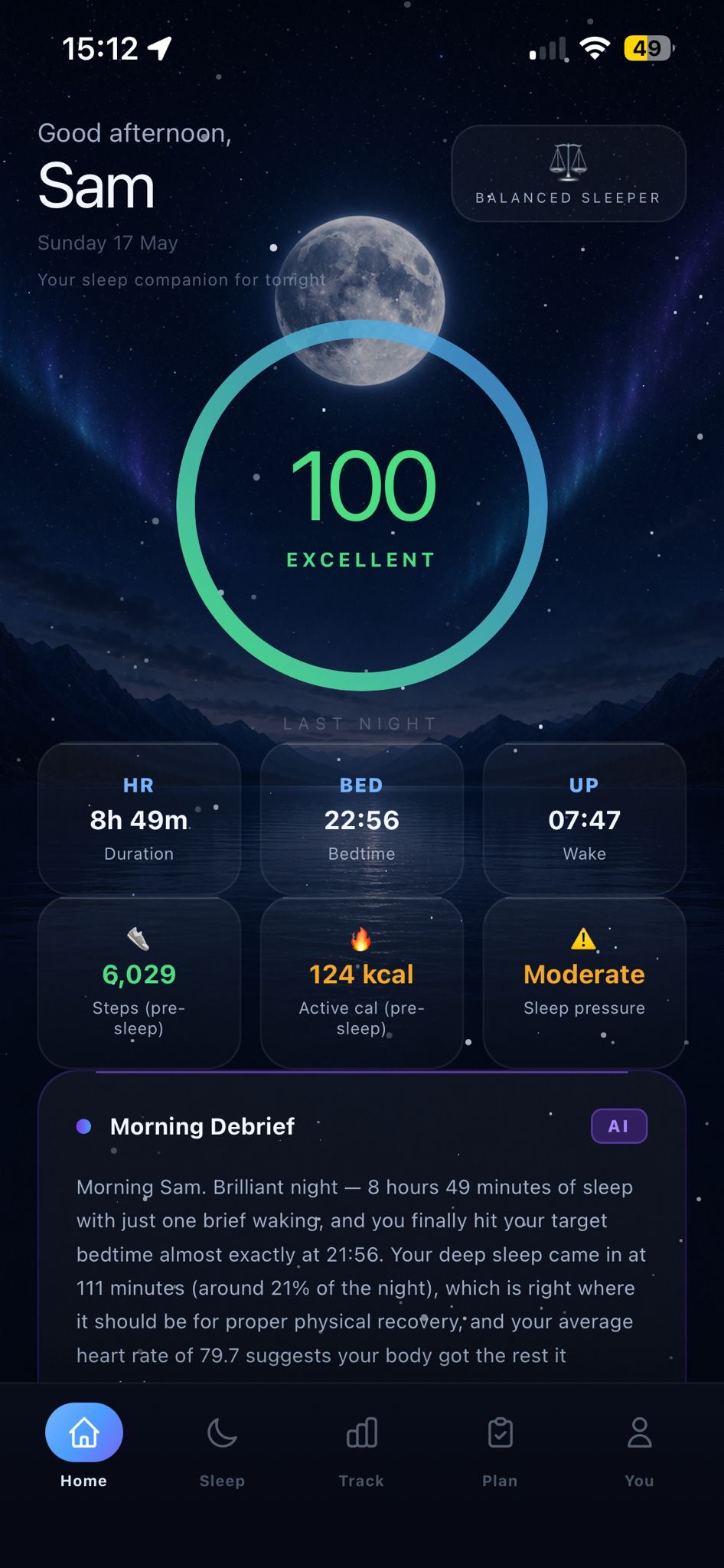724x1568 pixels.
Task: Switch to the Track tab
Action: tap(361, 1446)
